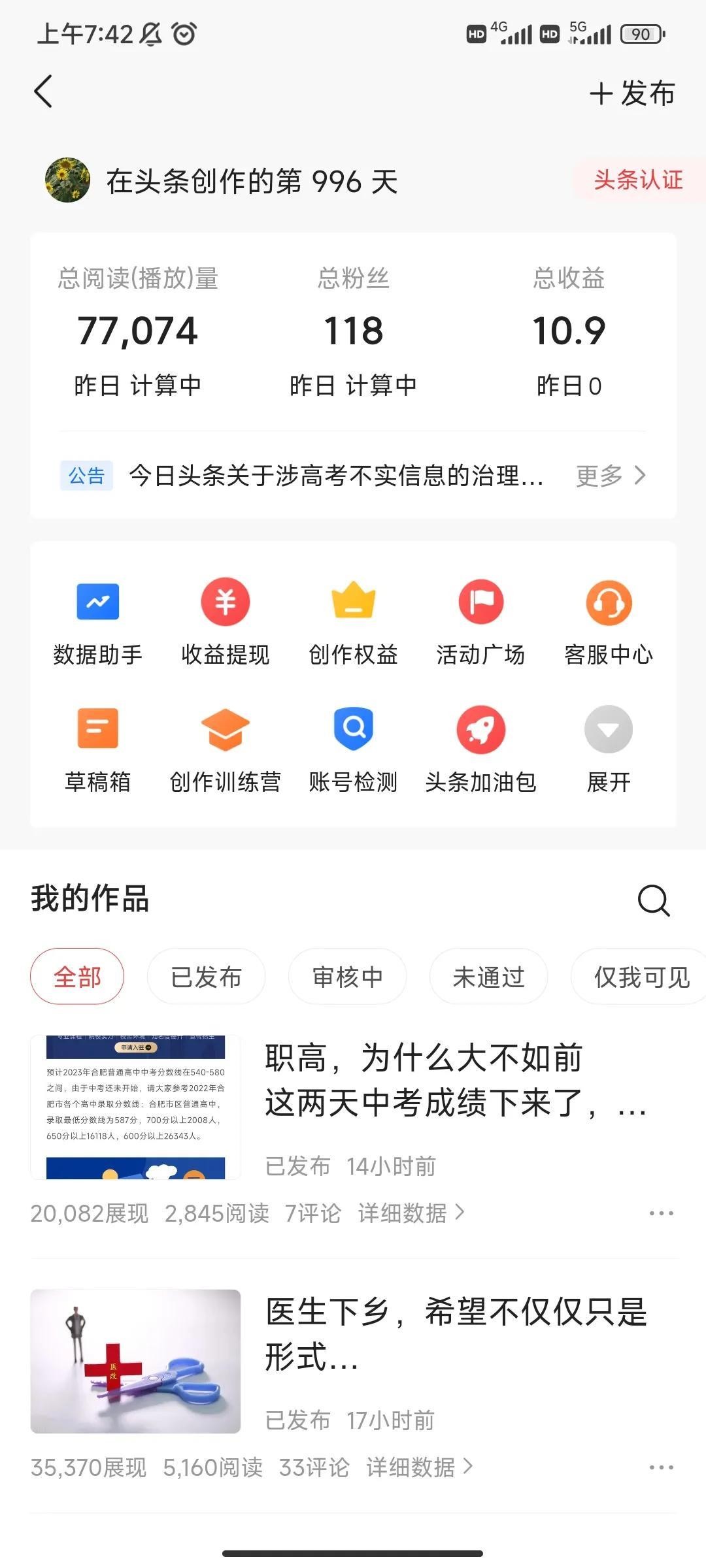Open 数据助手 data assistant

[x=98, y=621]
